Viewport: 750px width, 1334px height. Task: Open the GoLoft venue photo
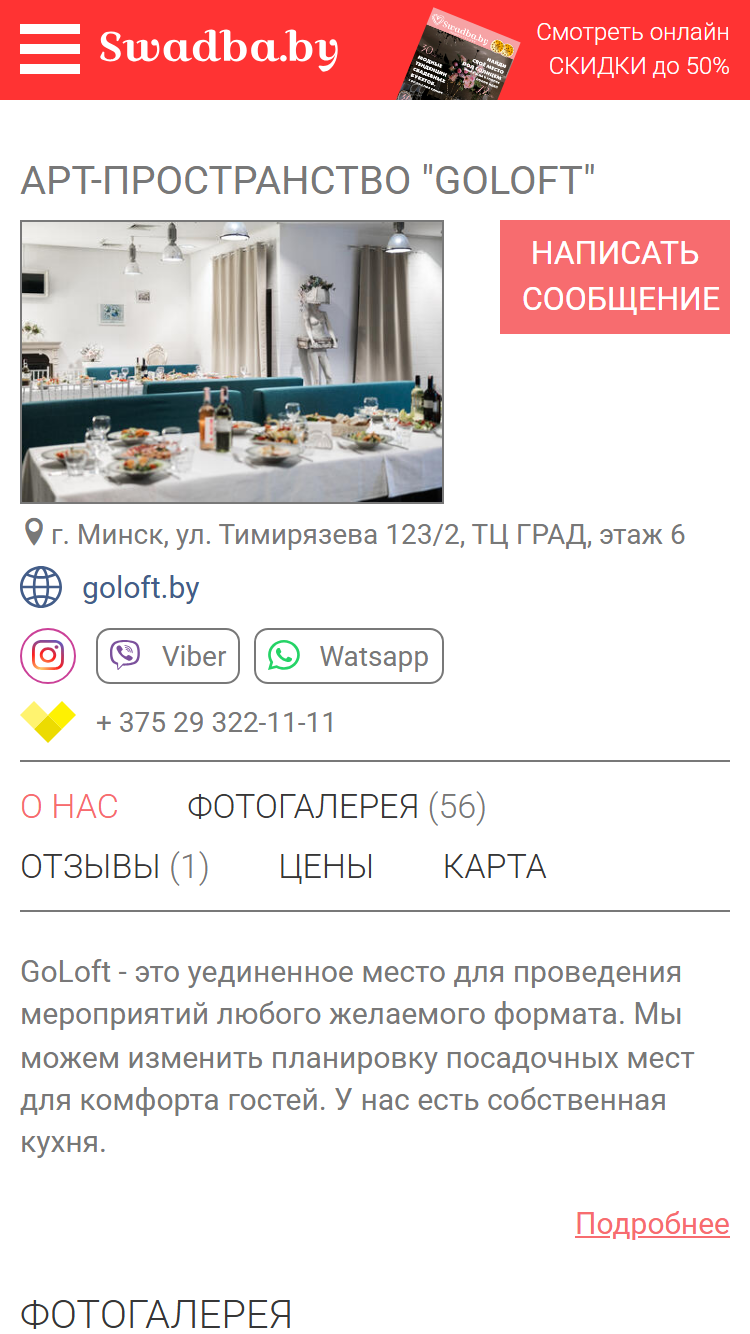point(232,362)
